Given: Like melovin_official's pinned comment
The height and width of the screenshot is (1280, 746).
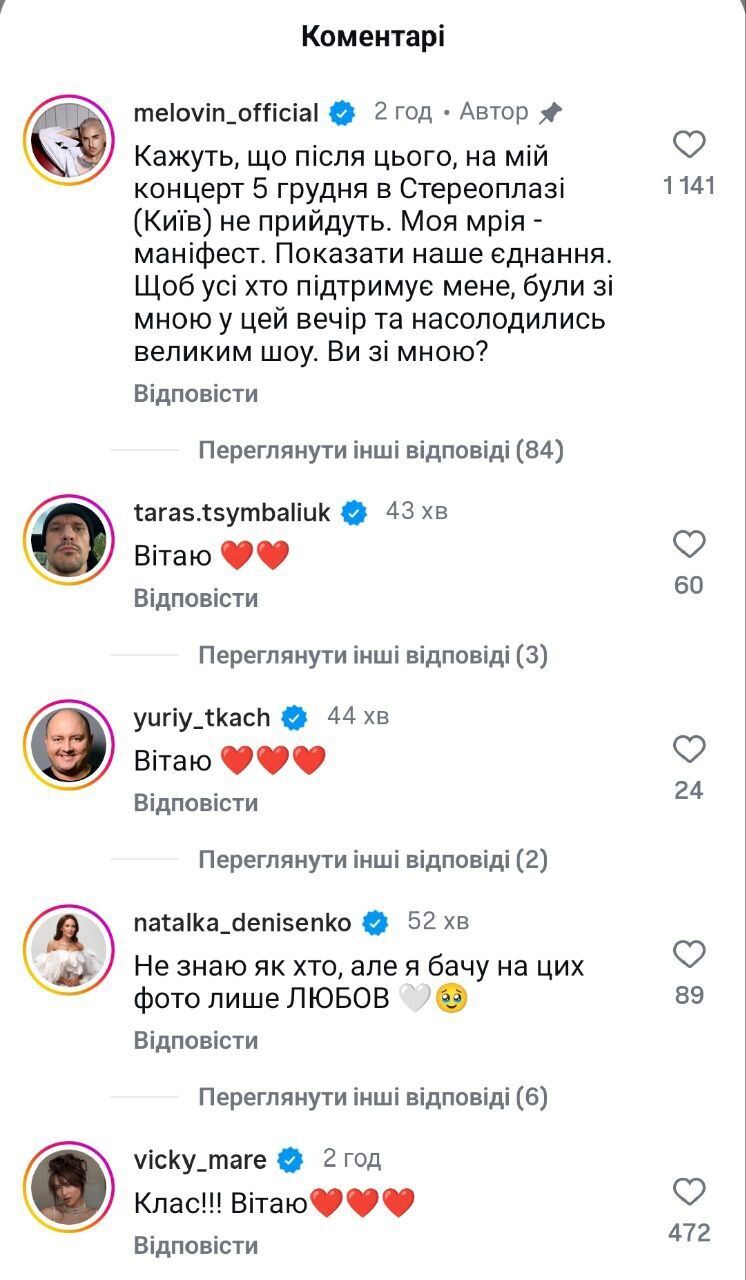Looking at the screenshot, I should coord(689,146).
